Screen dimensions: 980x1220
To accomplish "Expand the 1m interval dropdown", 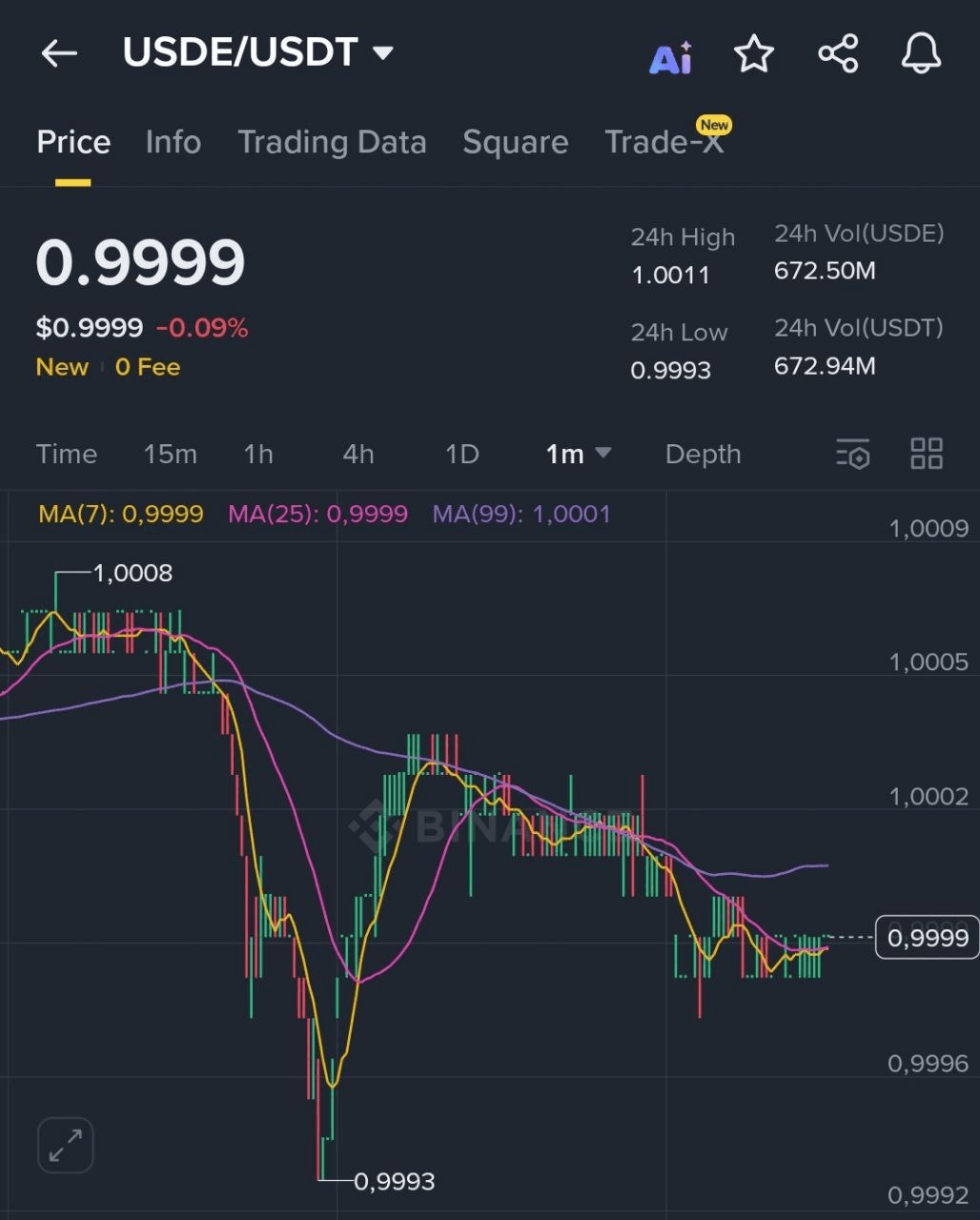I will [x=578, y=454].
